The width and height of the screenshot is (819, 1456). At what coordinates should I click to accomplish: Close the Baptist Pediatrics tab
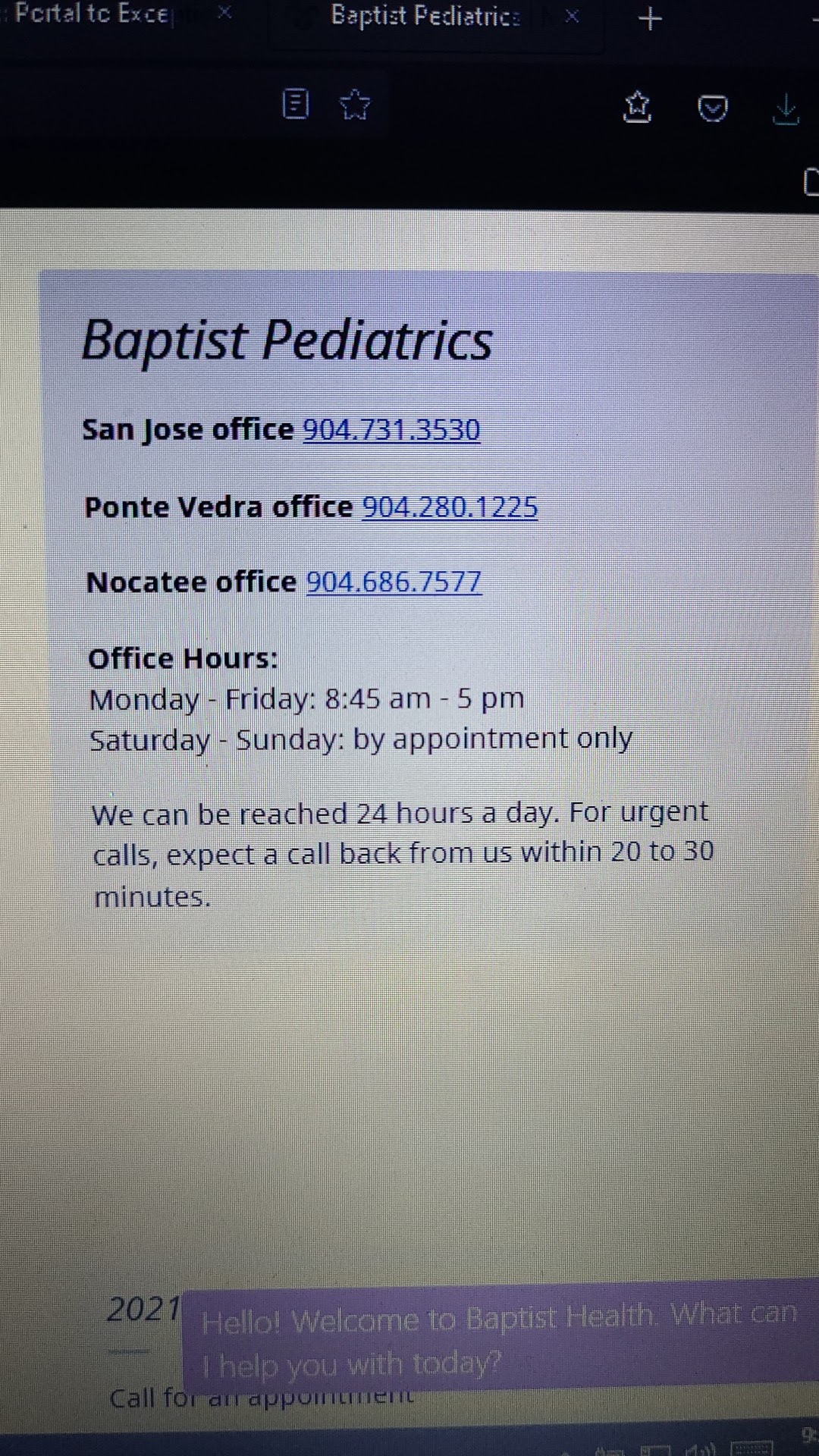[573, 16]
